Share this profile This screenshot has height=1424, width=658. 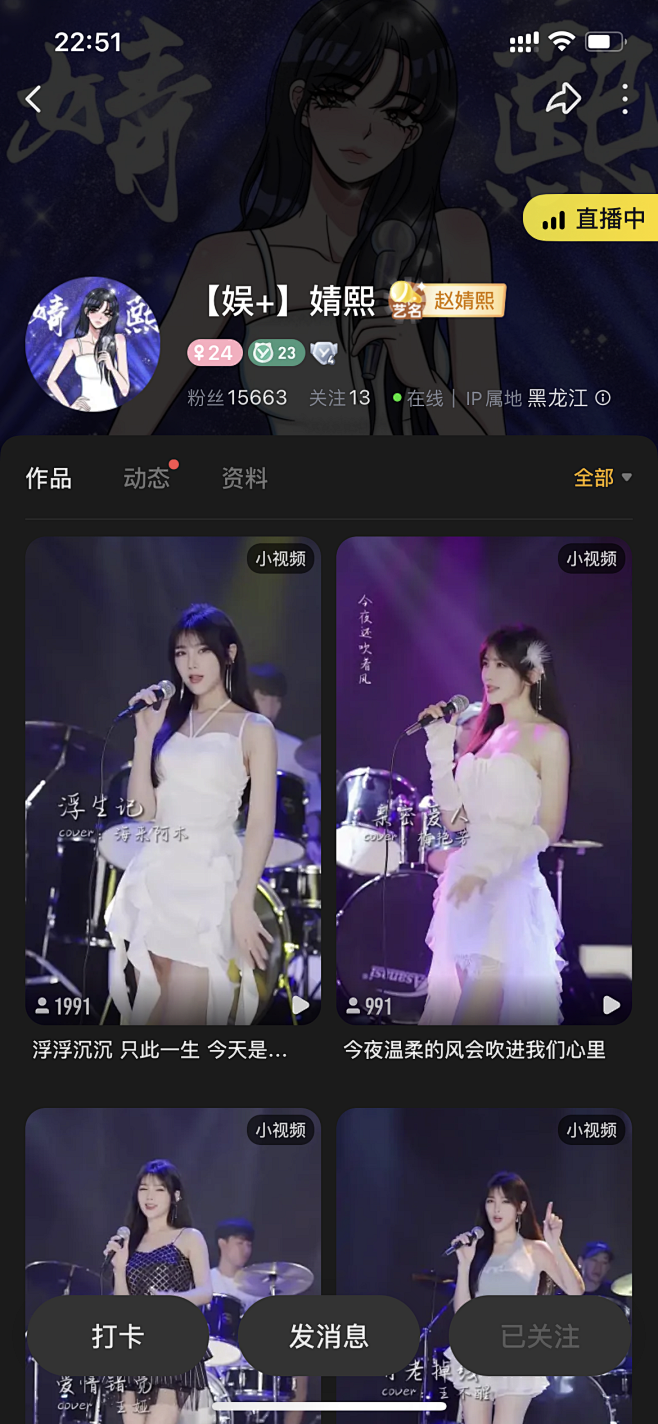pos(564,98)
